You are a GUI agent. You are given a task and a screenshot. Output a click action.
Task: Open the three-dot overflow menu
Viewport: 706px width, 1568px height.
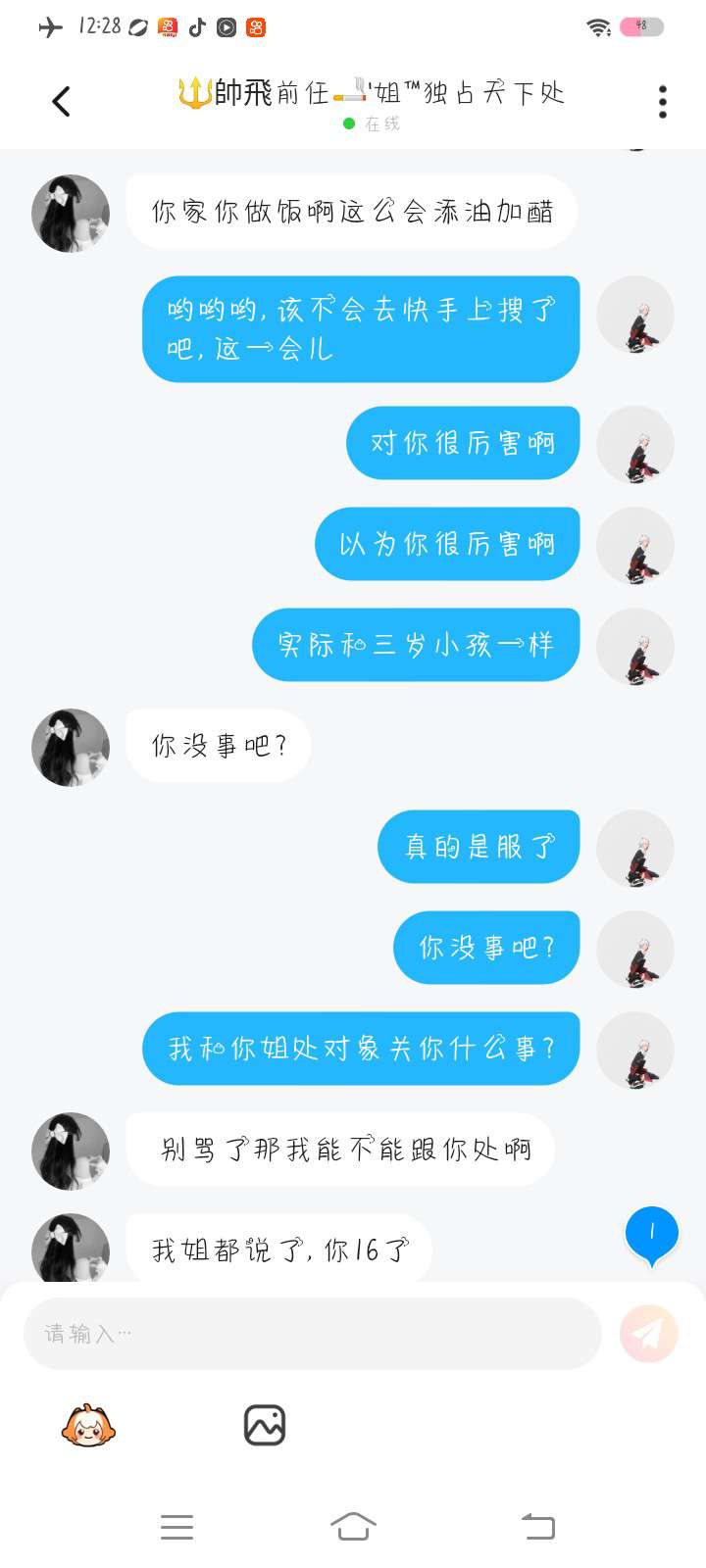(x=663, y=101)
